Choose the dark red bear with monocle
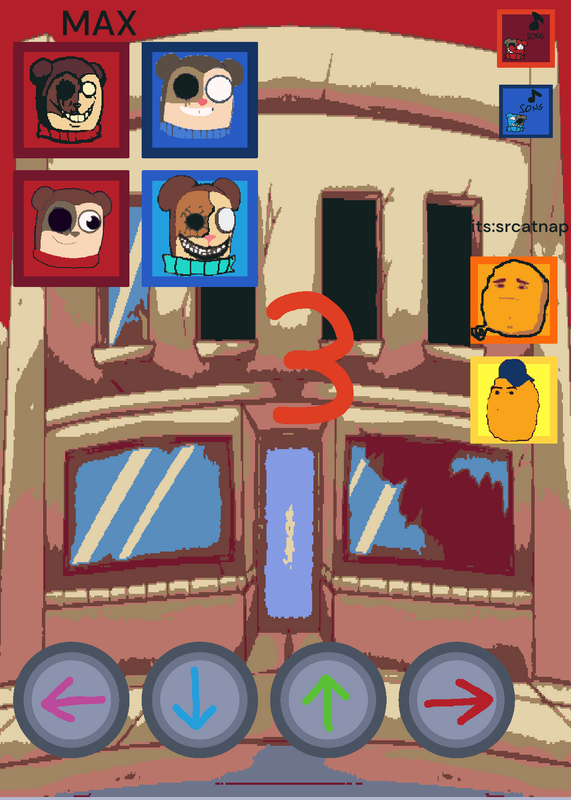This screenshot has height=800, width=571. point(71,100)
